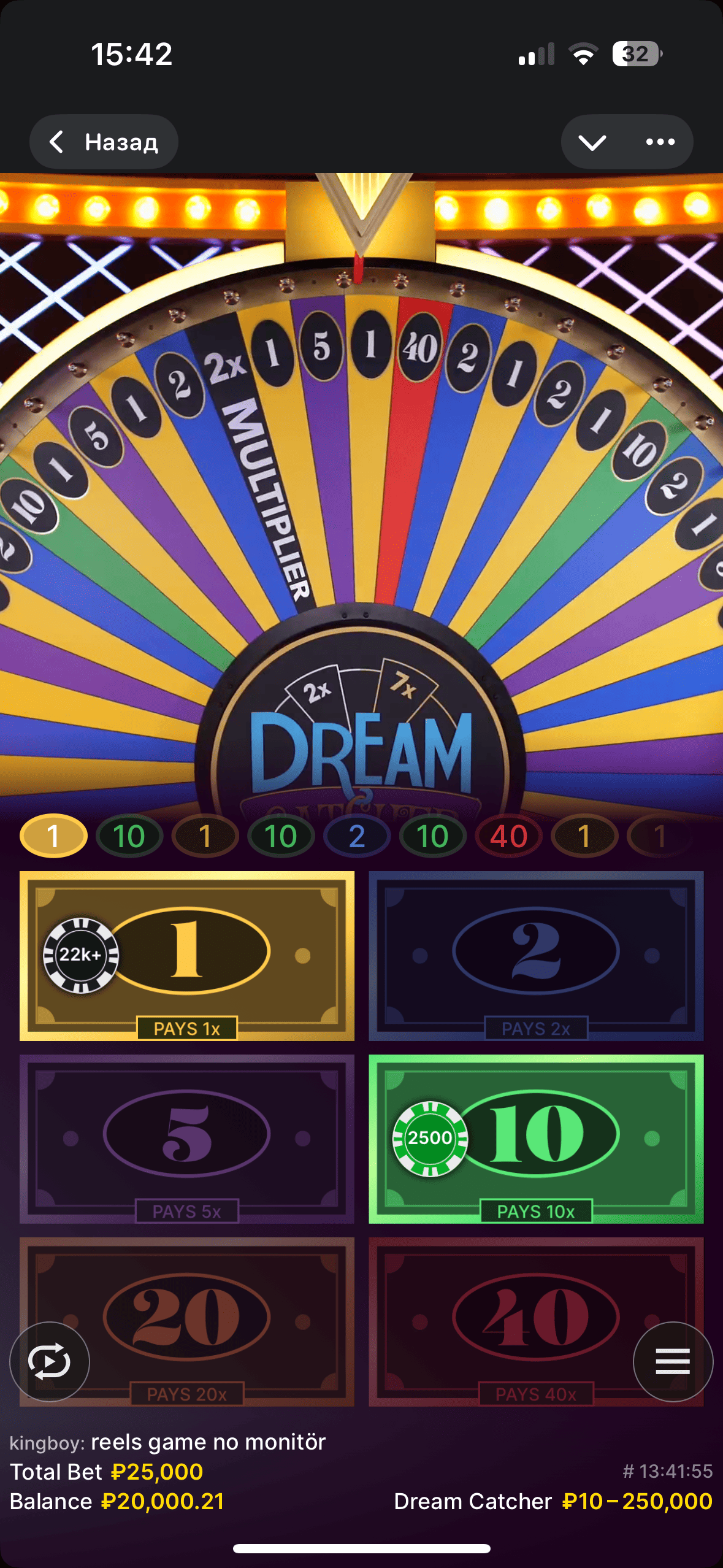Enable autoplay with the circular arrows button
Image resolution: width=723 pixels, height=1568 pixels.
pos(50,1361)
